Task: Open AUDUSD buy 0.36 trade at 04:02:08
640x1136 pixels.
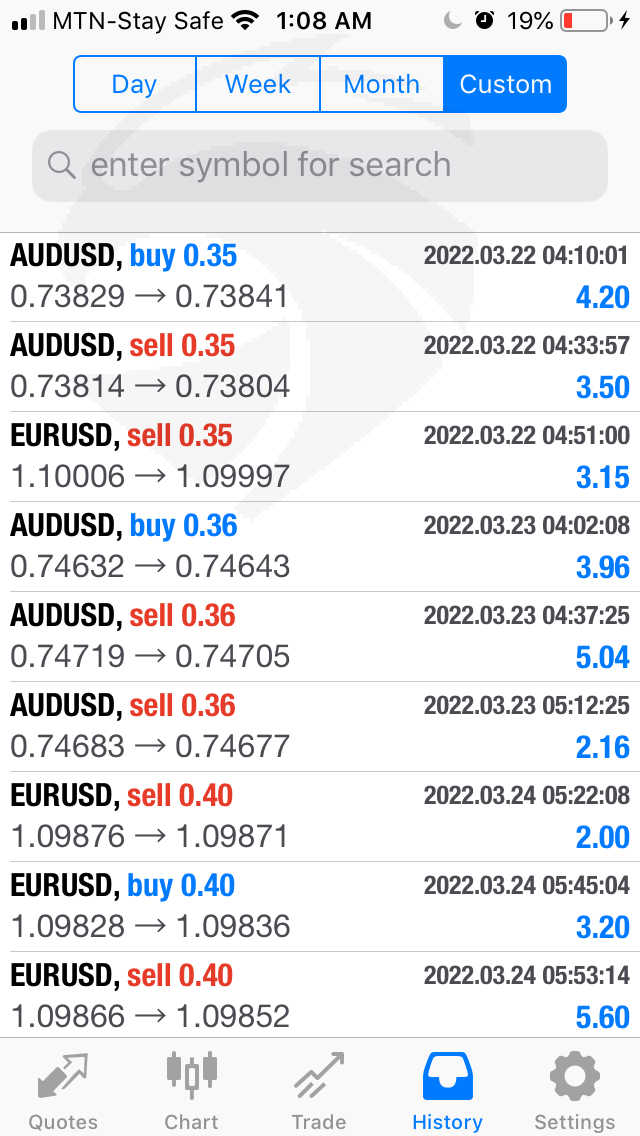Action: (320, 547)
